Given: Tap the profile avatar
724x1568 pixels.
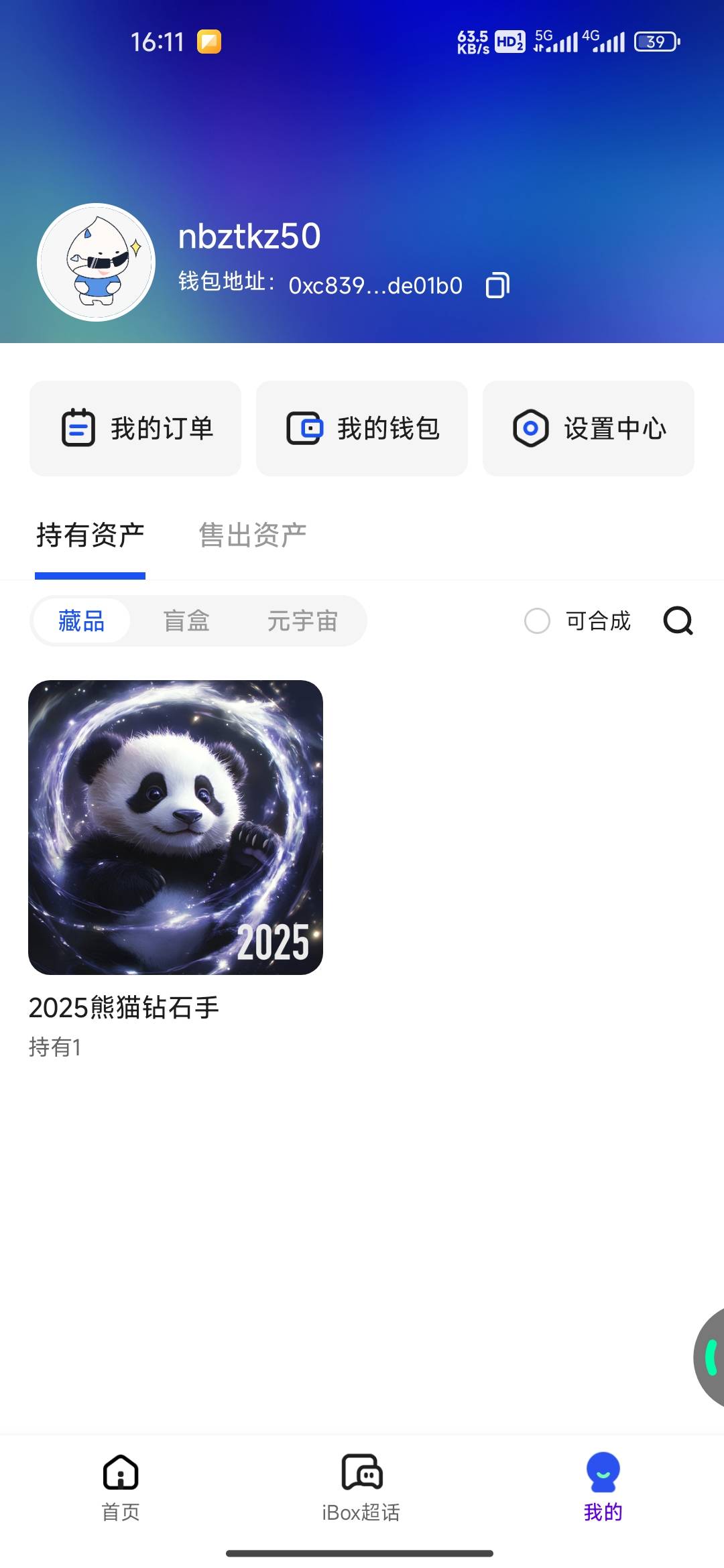Looking at the screenshot, I should (96, 262).
